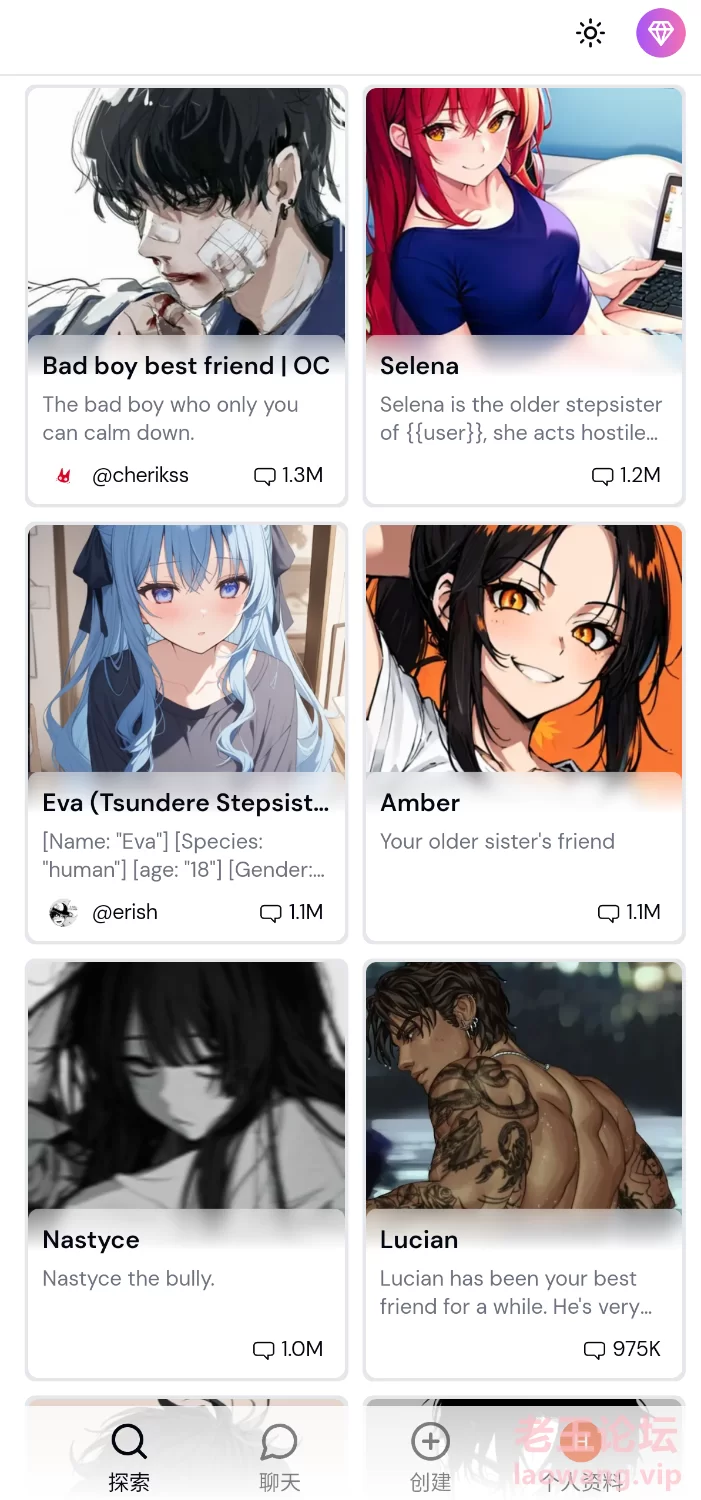The height and width of the screenshot is (1500, 701).
Task: Open the premium diamond button
Action: coord(661,33)
